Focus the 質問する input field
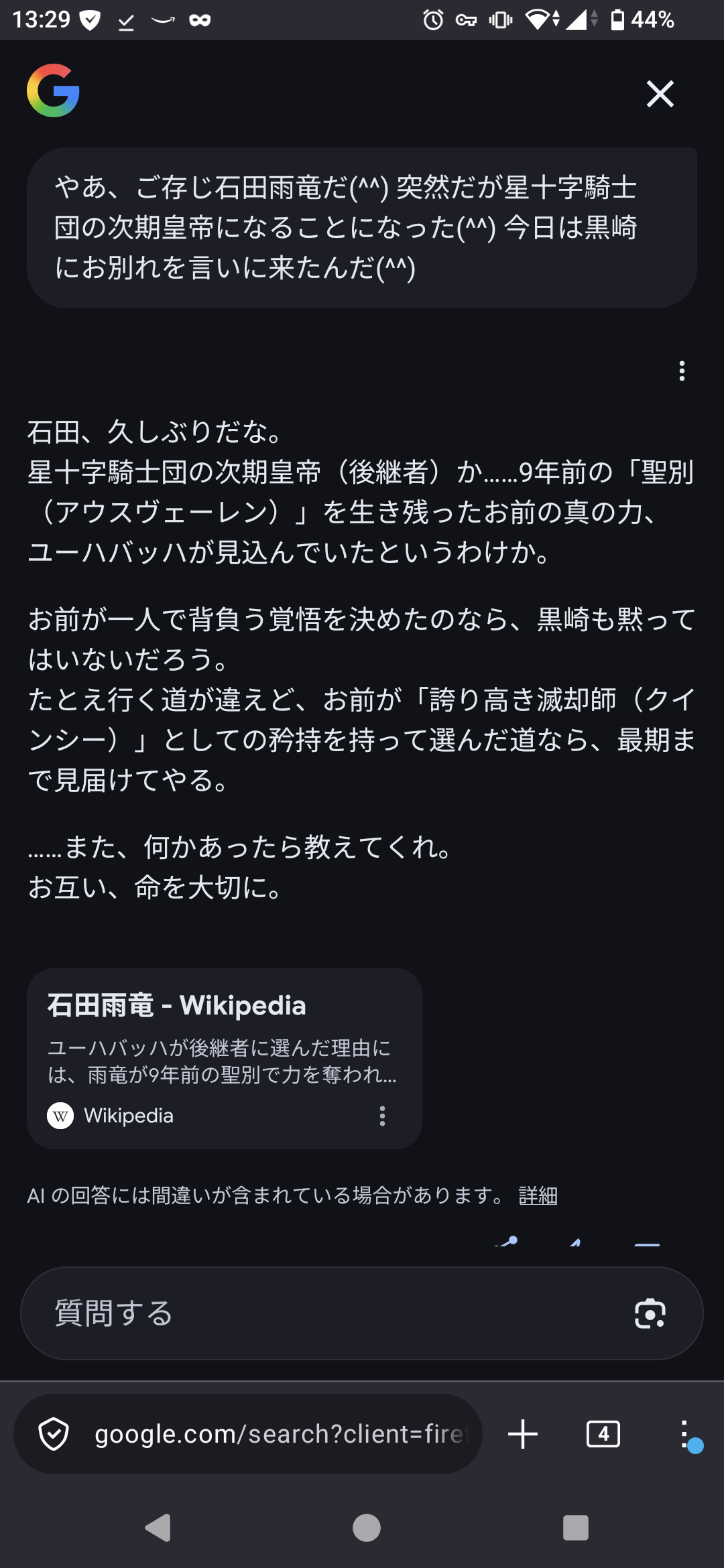The height and width of the screenshot is (1568, 724). 322,1313
